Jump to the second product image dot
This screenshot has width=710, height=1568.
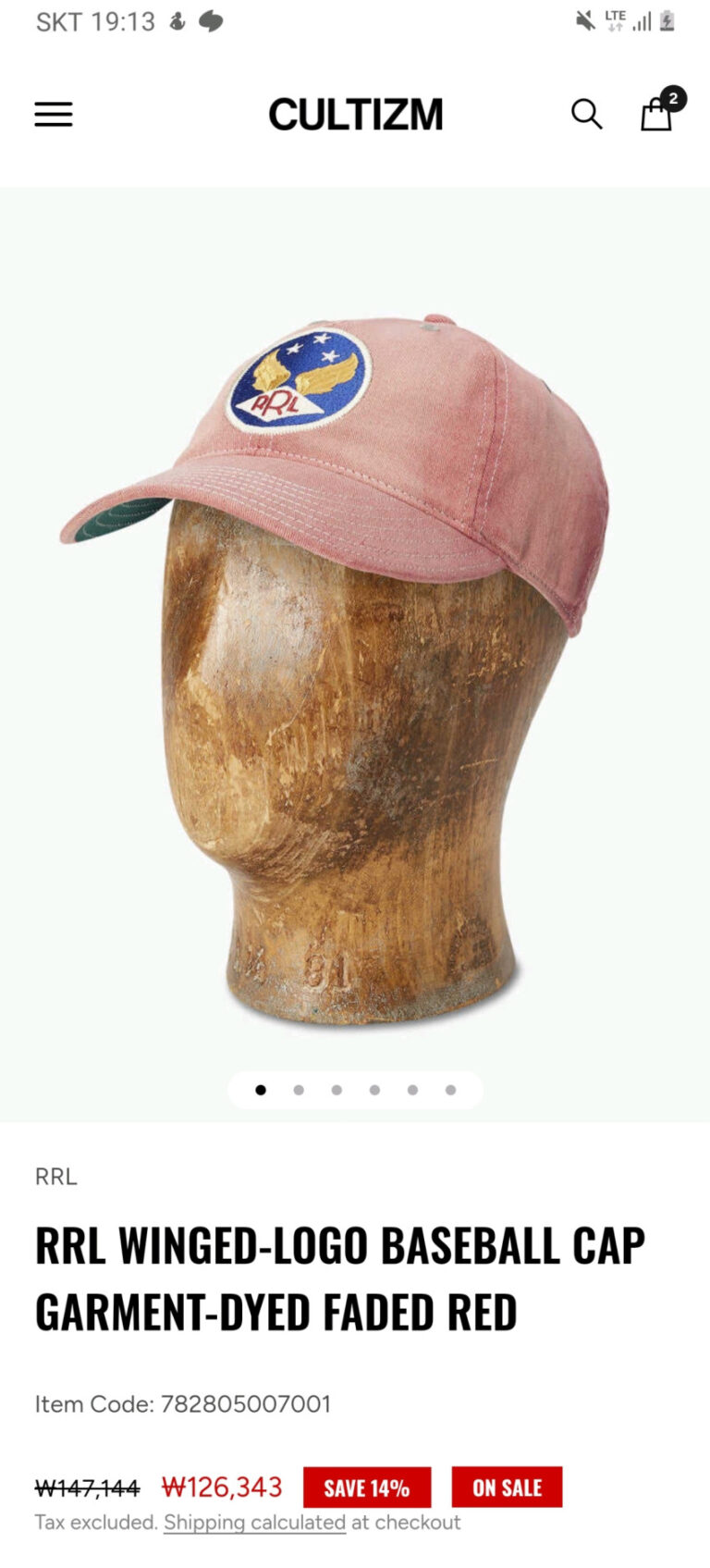(299, 1090)
